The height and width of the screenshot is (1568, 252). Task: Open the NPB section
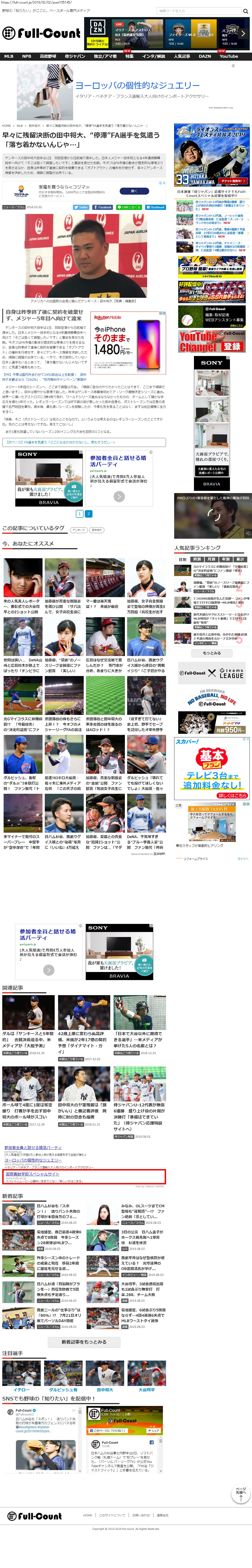point(26,56)
